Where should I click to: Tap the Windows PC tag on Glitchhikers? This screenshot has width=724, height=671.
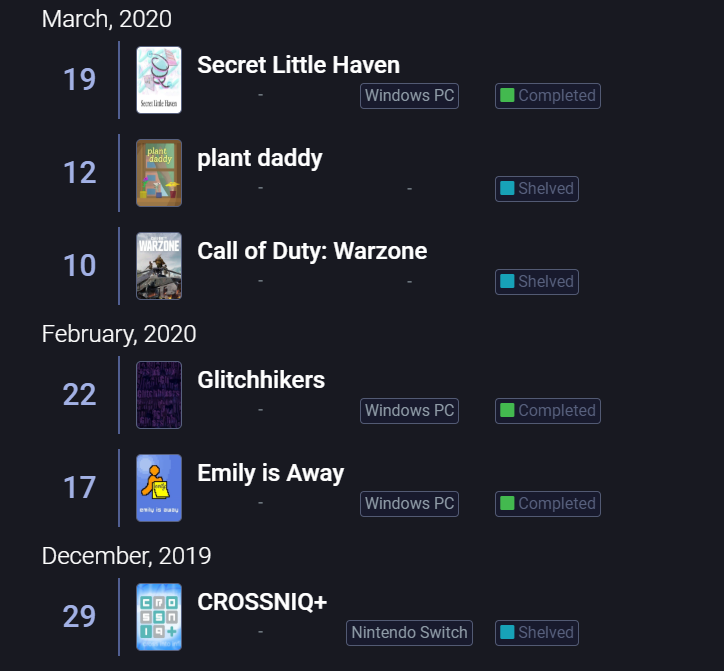click(409, 411)
